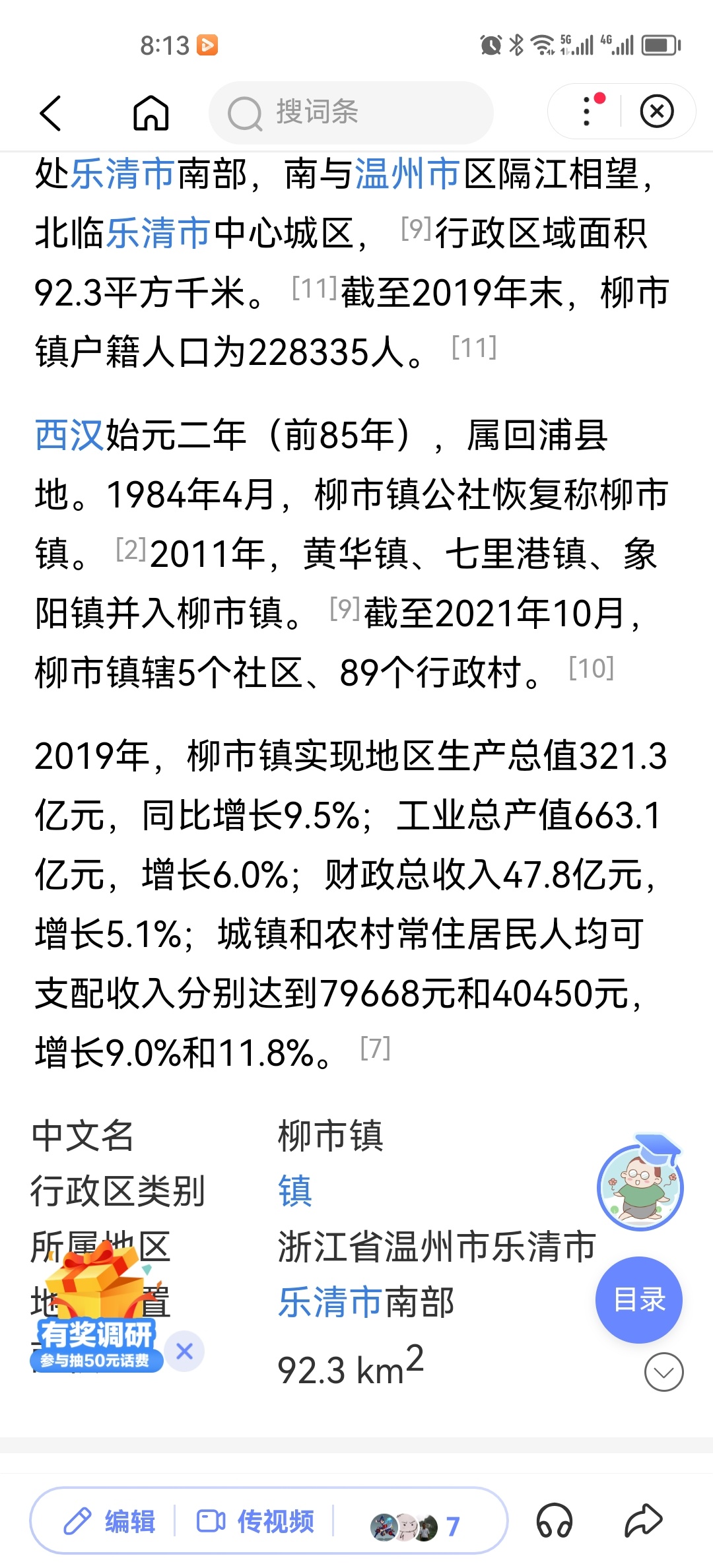Listen to the article via headphone icon
This screenshot has width=713, height=1568.
(x=555, y=1520)
